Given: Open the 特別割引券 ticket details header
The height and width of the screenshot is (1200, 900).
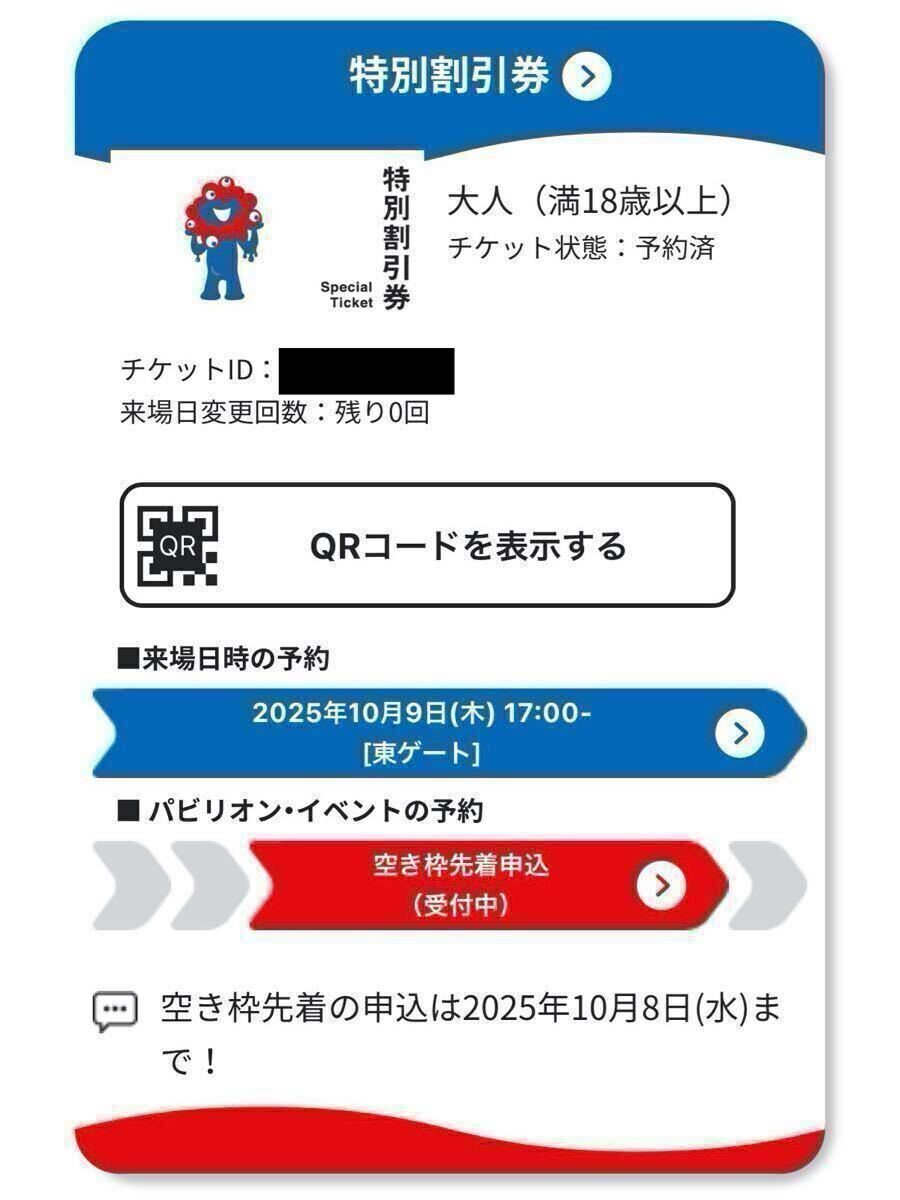Looking at the screenshot, I should [586, 76].
